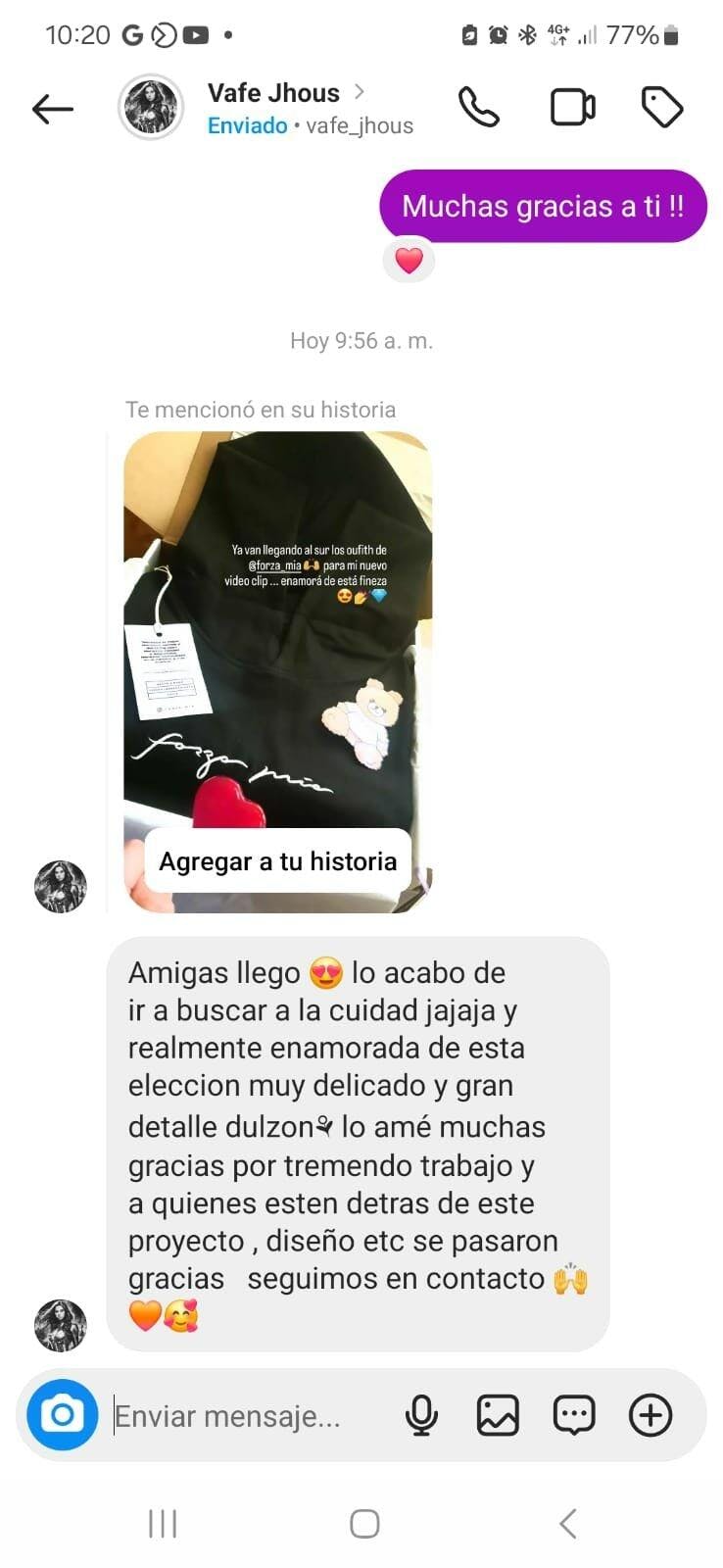The image size is (723, 1568).
Task: Open more options with the plus icon
Action: (x=651, y=1415)
